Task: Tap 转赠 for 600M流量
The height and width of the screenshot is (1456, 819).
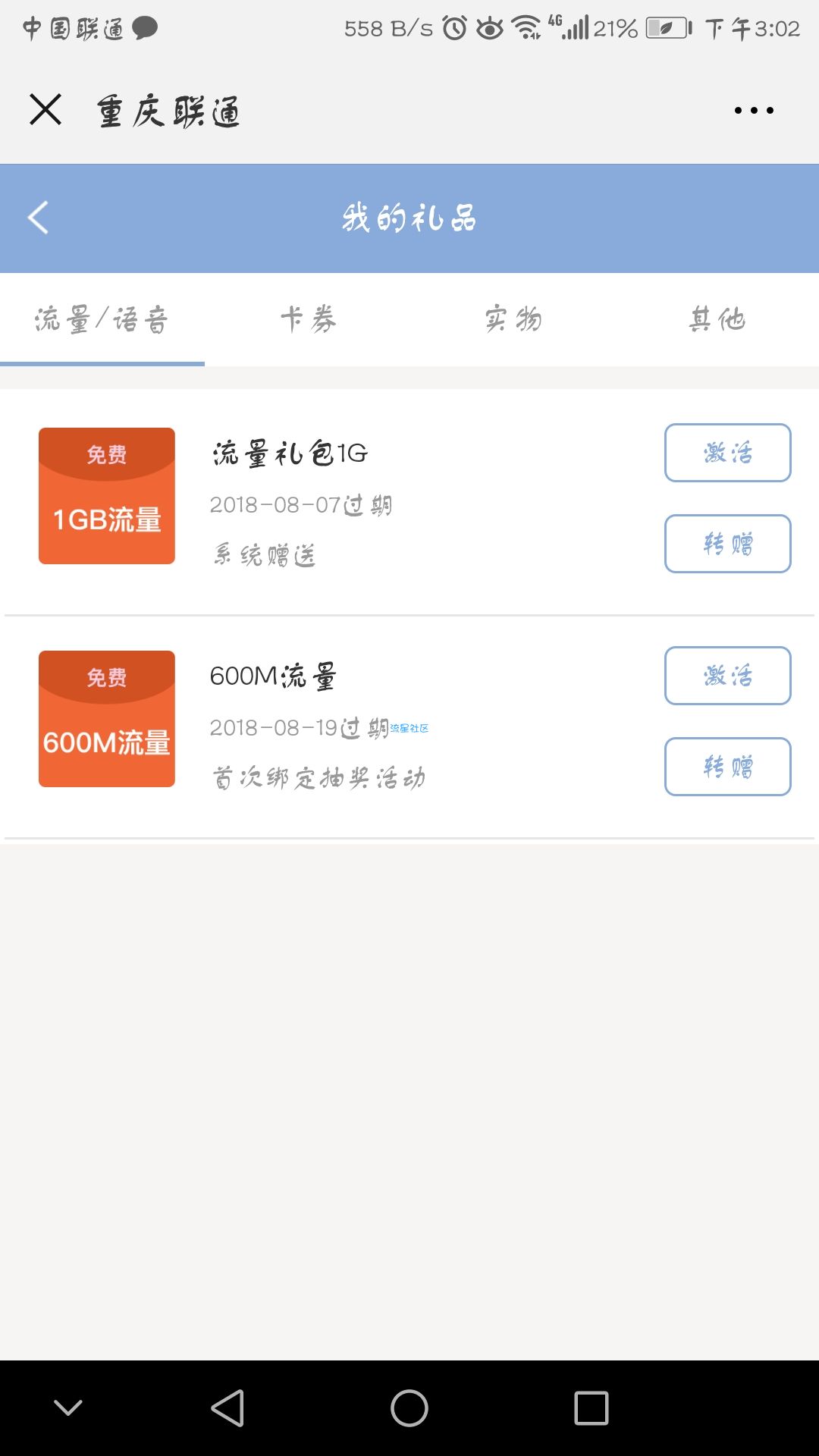Action: 728,767
